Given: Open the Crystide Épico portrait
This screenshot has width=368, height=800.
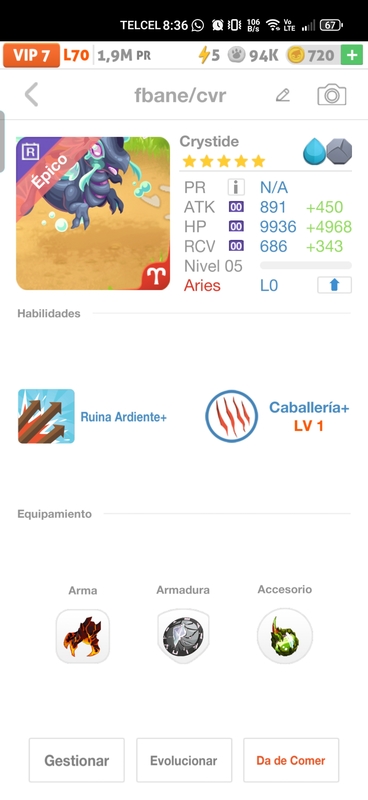Looking at the screenshot, I should coord(93,213).
